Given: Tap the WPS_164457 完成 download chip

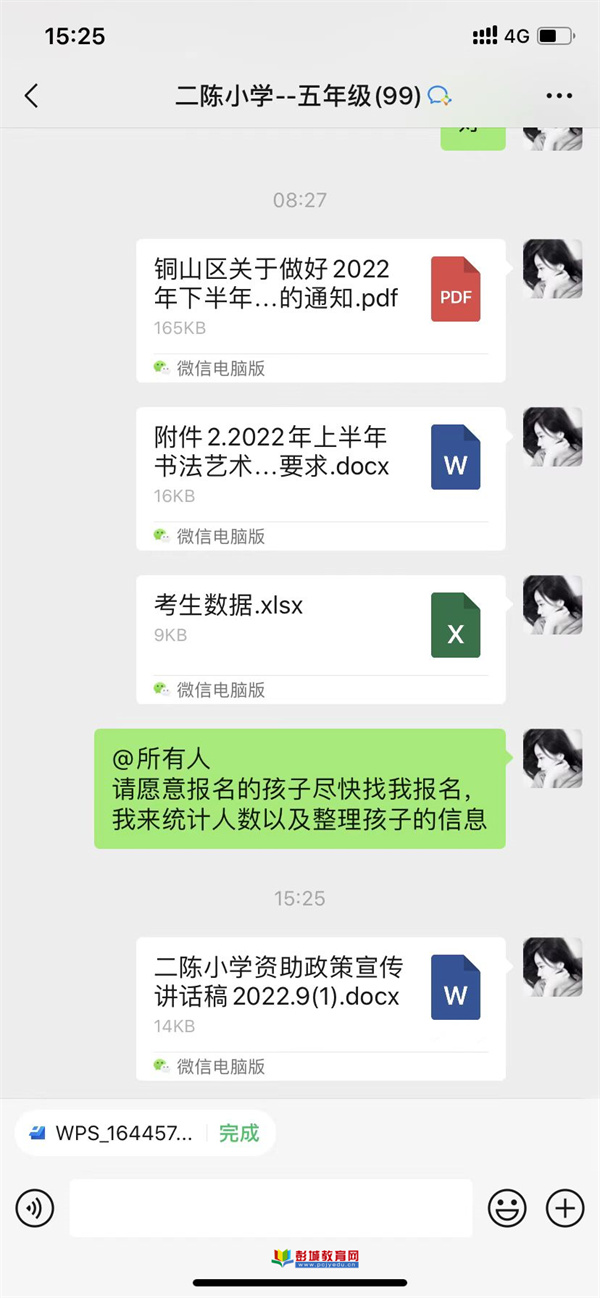Looking at the screenshot, I should tap(145, 1133).
